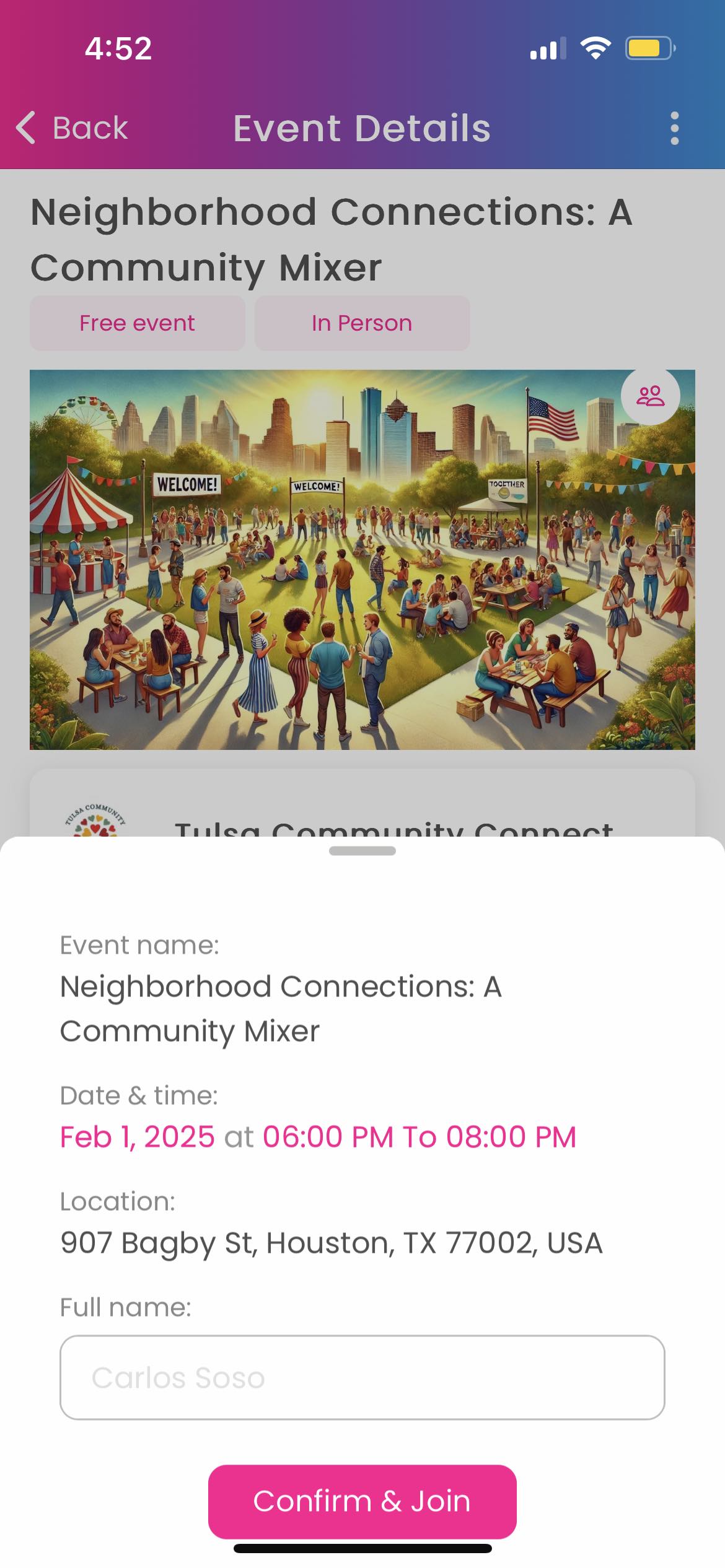Viewport: 725px width, 1568px height.
Task: Tap Confirm & Join button
Action: pos(362,1501)
